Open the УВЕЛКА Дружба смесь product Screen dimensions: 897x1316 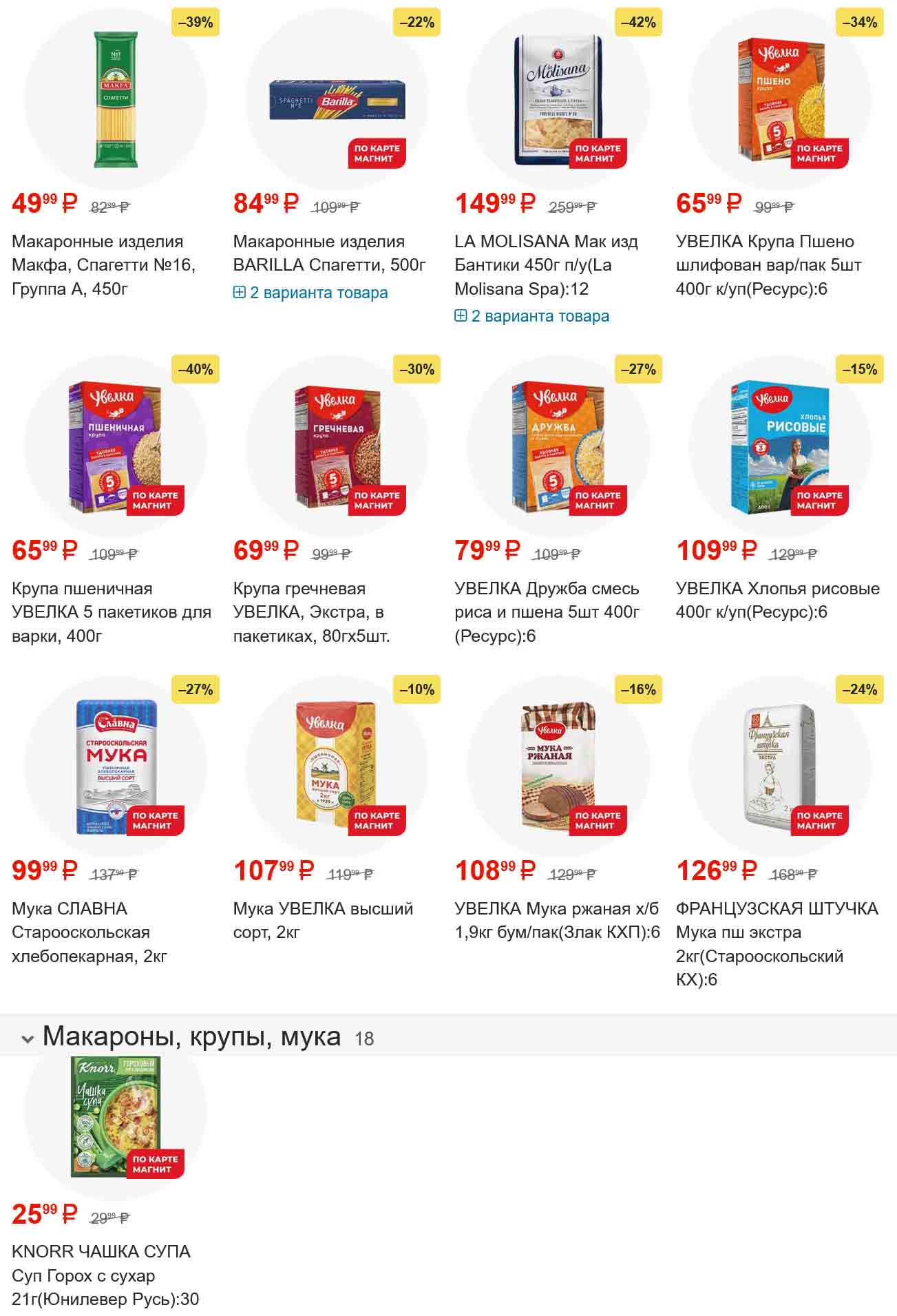(x=547, y=612)
